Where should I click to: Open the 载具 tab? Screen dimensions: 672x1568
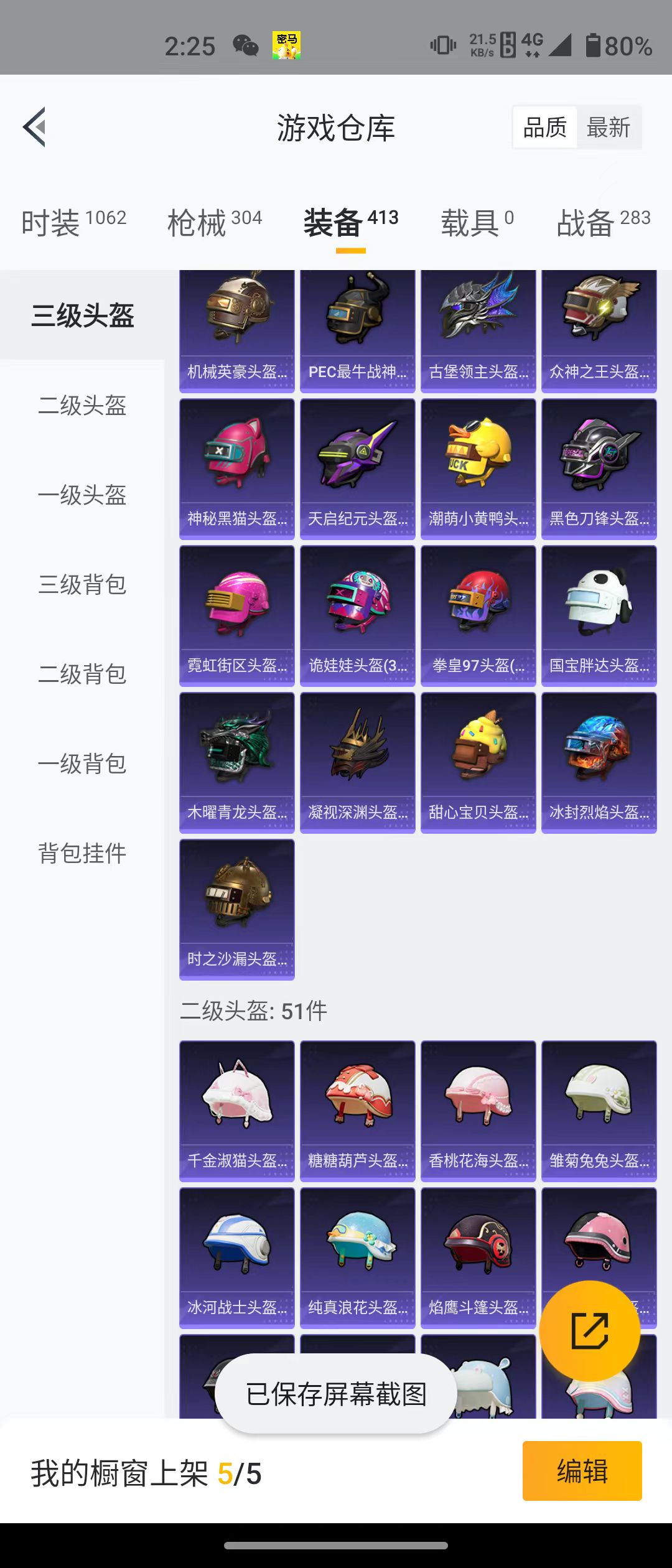477,222
